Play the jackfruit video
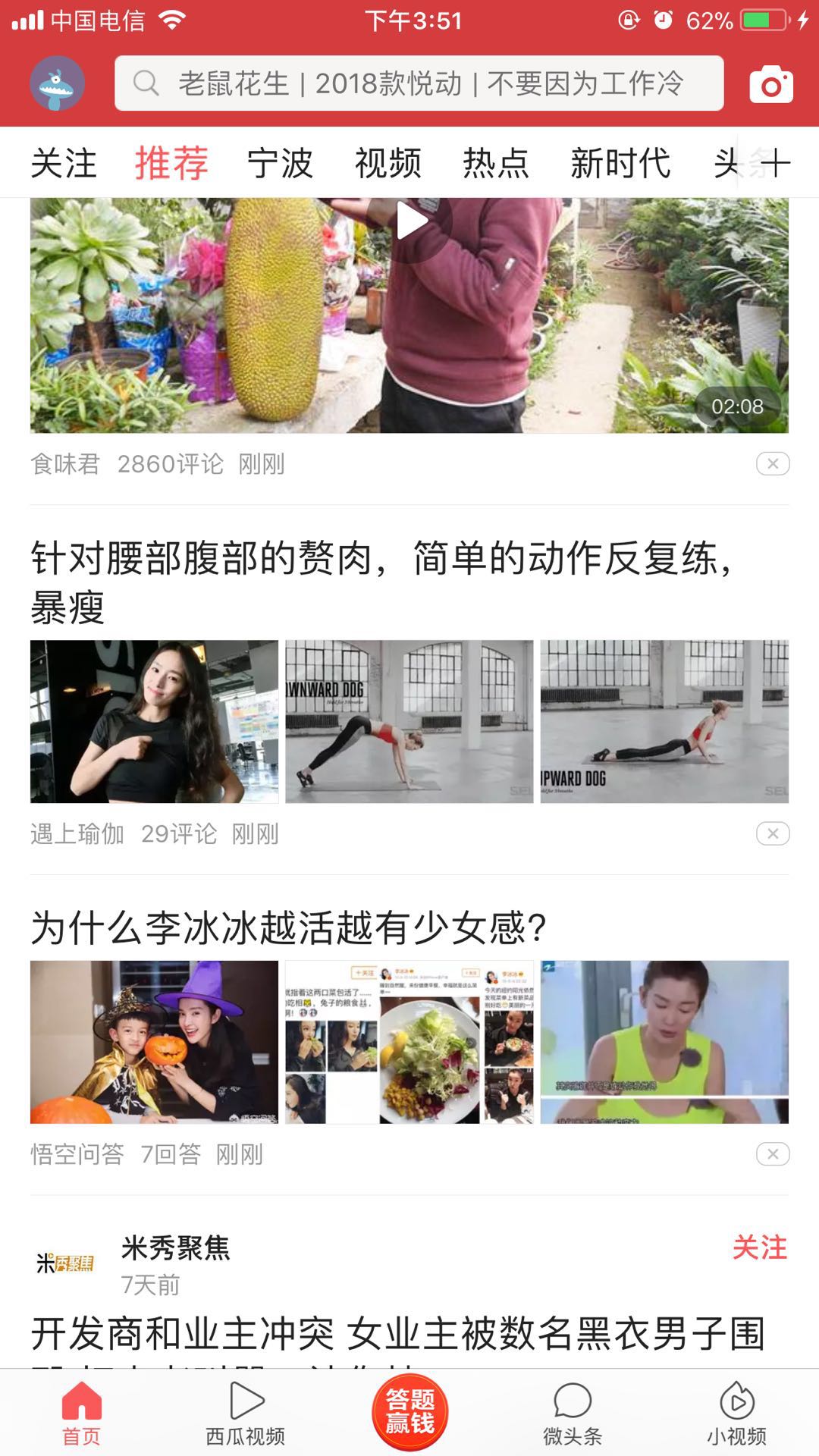 pos(412,222)
